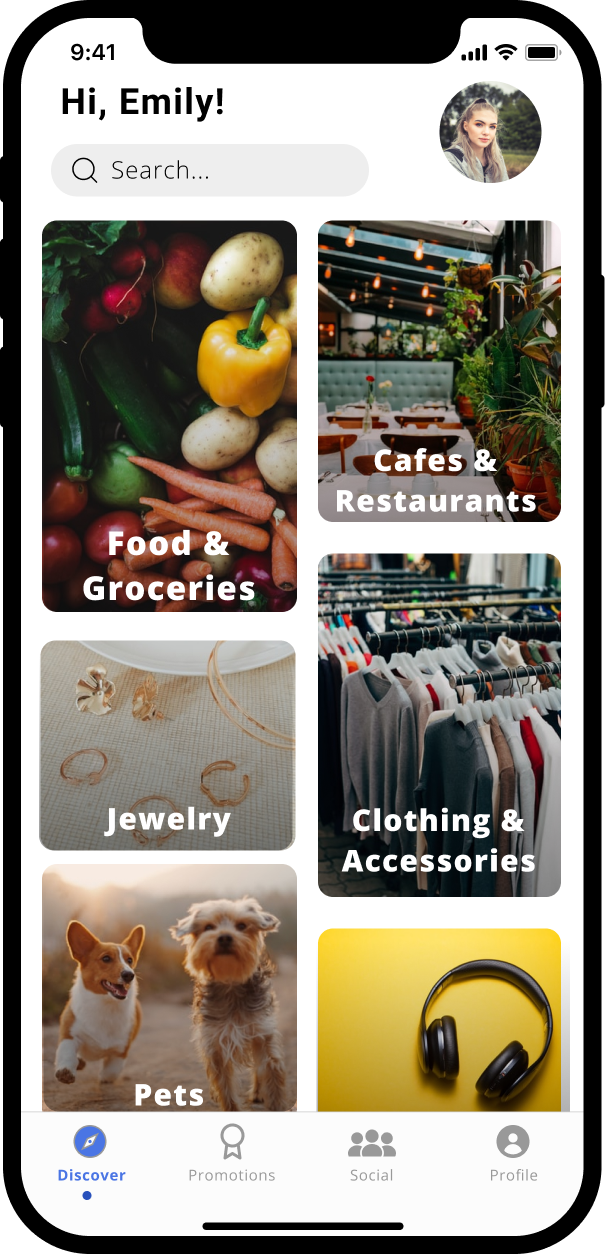
Task: Open Emily's profile picture
Action: pyautogui.click(x=490, y=132)
